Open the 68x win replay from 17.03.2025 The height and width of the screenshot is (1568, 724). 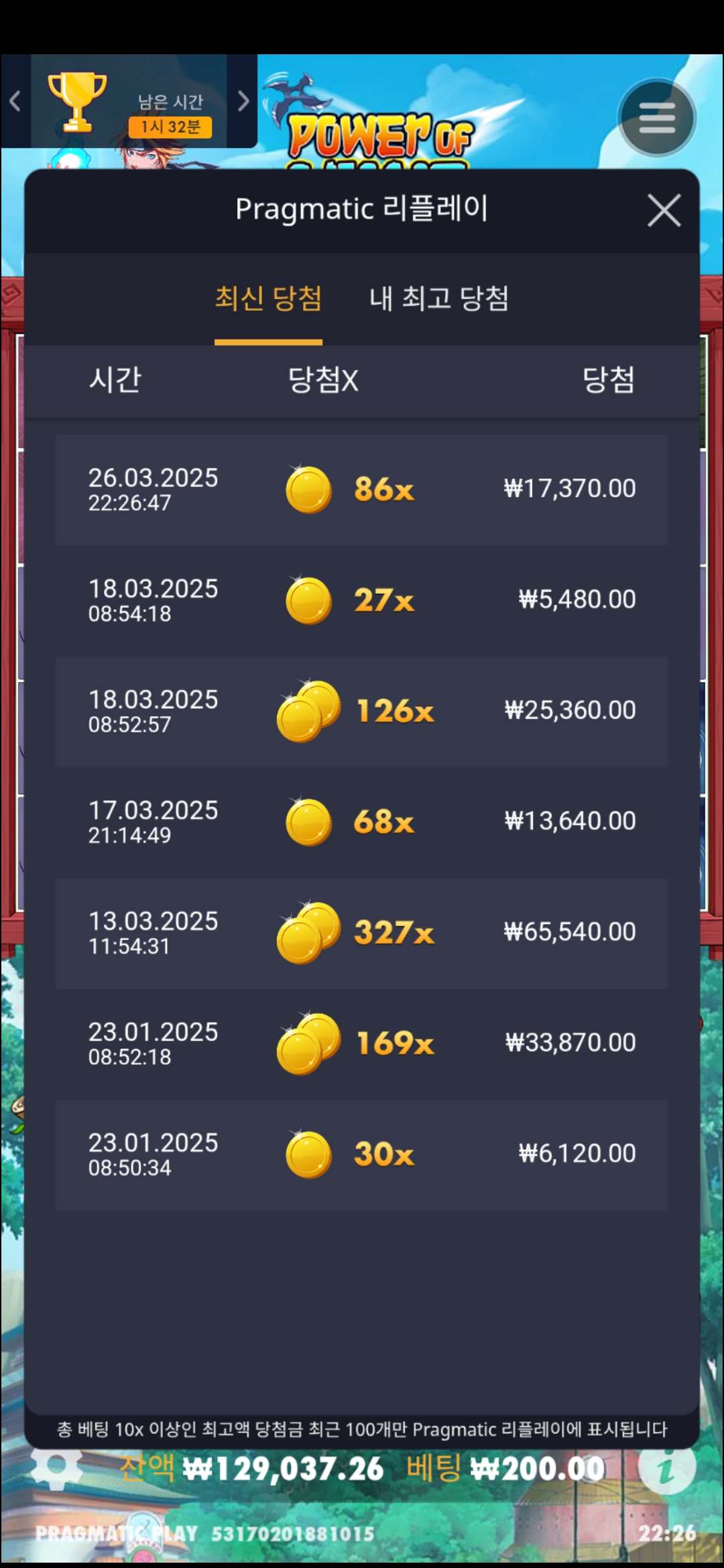[x=362, y=822]
